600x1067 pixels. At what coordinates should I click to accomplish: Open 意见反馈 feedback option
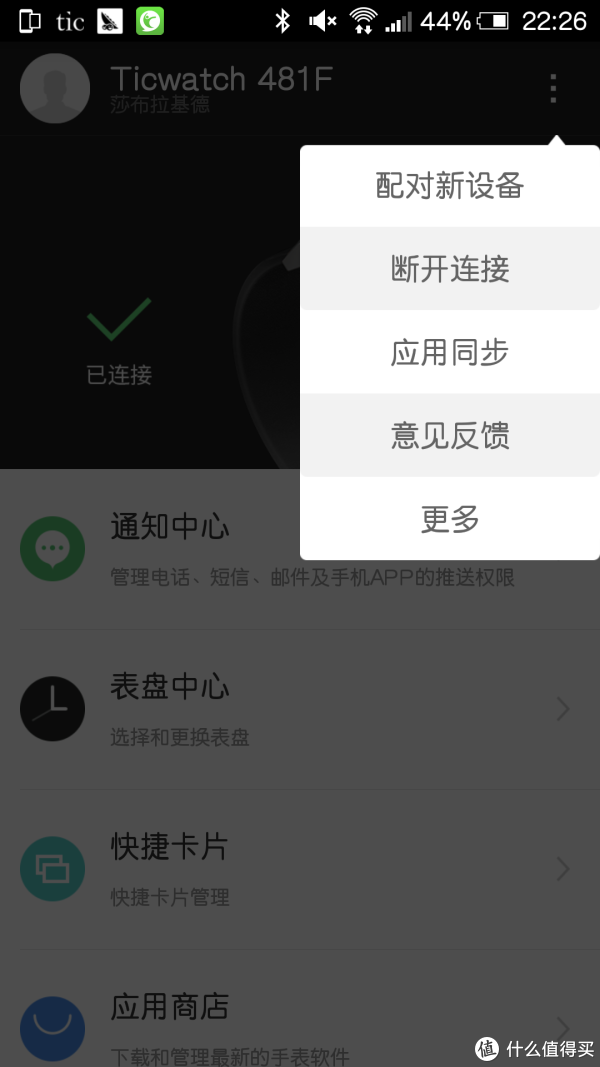pyautogui.click(x=450, y=435)
